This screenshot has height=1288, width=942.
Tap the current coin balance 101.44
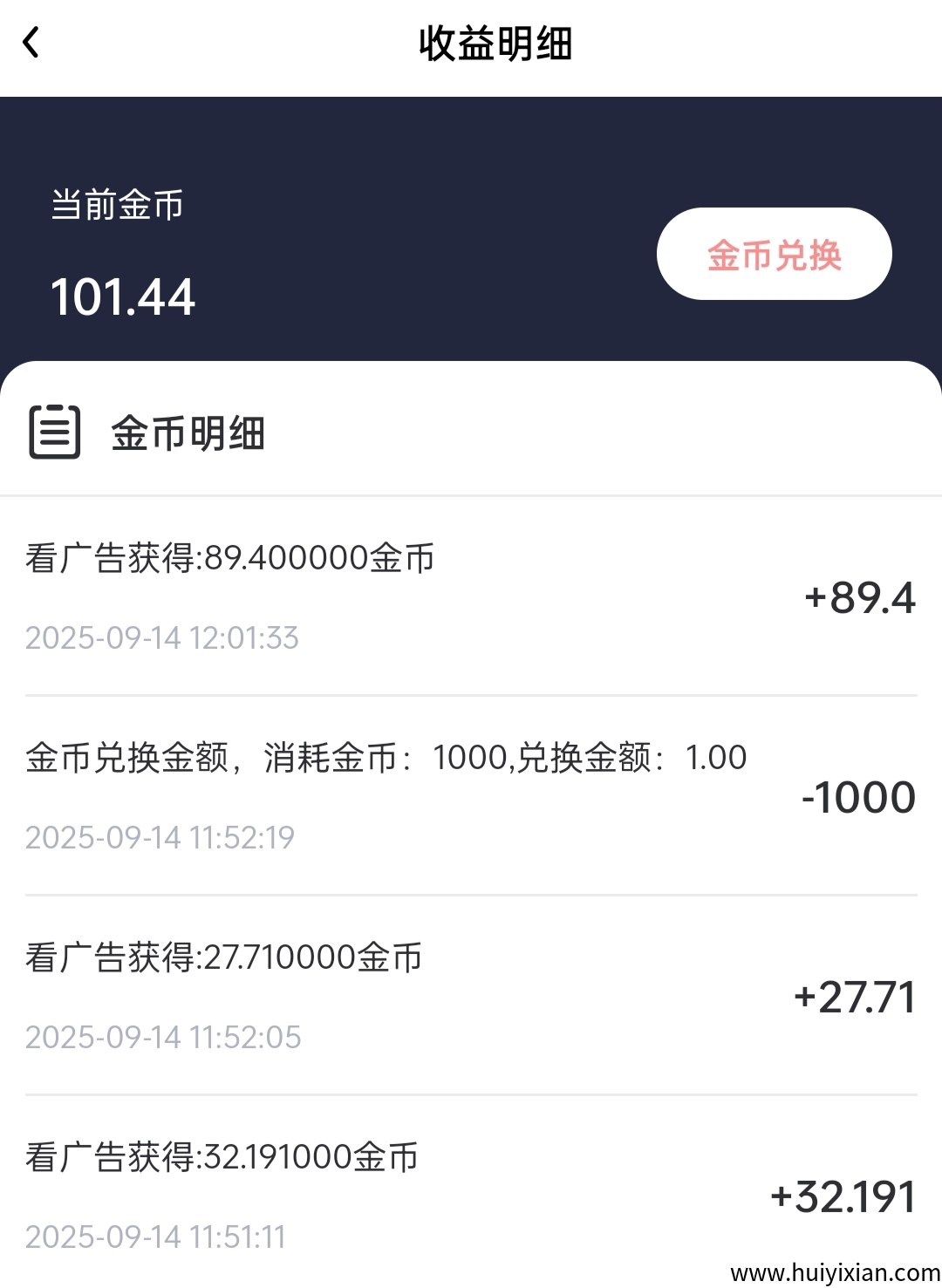point(122,295)
